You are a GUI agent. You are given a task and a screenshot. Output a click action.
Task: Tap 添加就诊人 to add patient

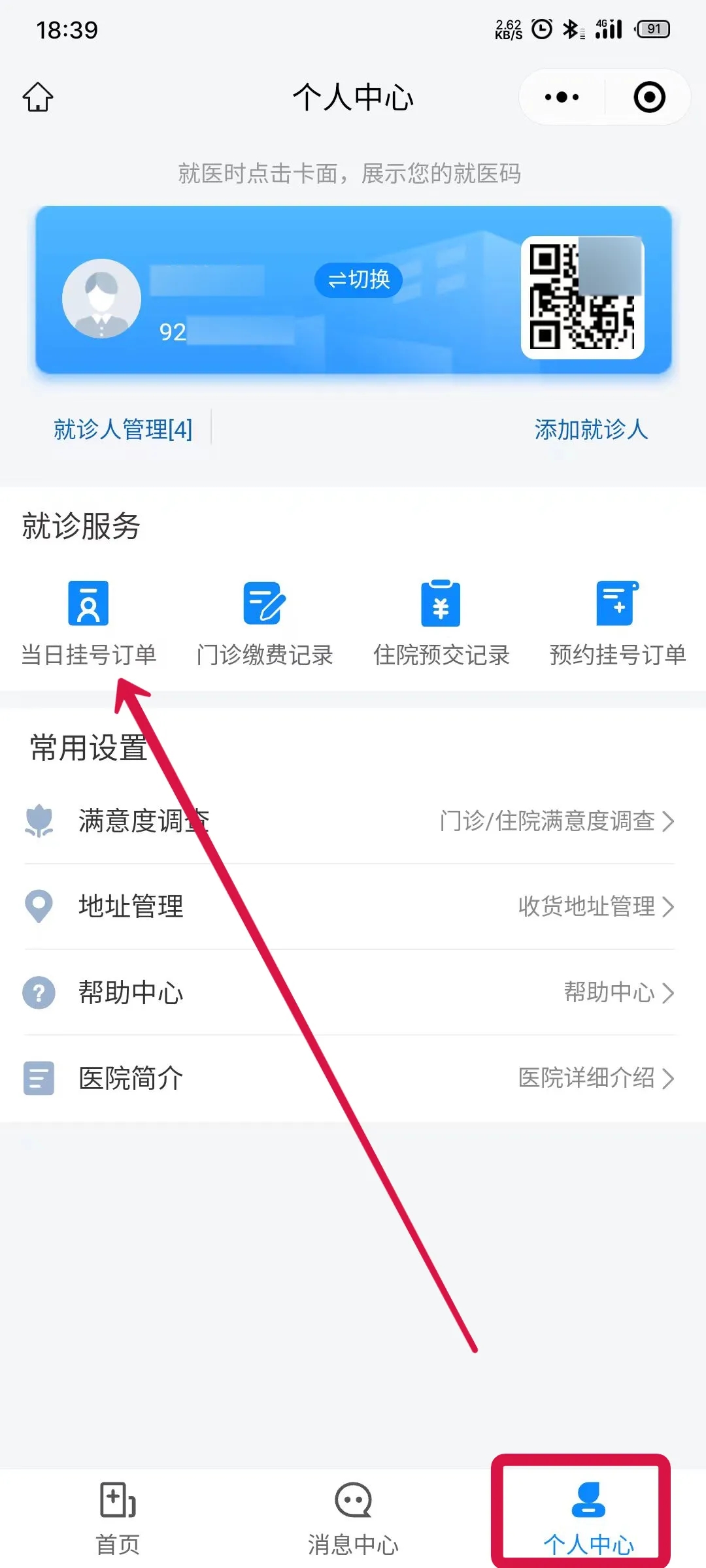(591, 429)
